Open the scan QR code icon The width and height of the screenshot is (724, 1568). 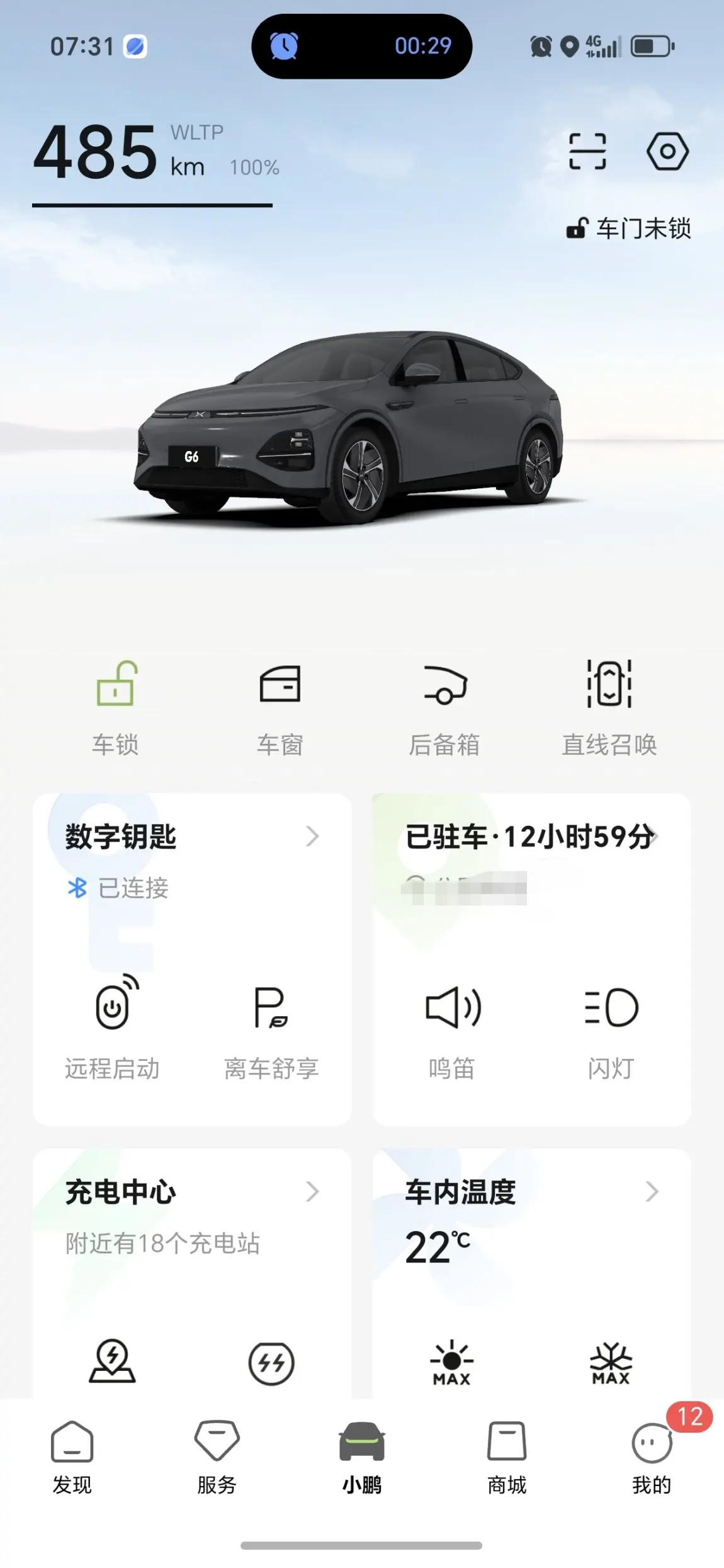click(587, 152)
